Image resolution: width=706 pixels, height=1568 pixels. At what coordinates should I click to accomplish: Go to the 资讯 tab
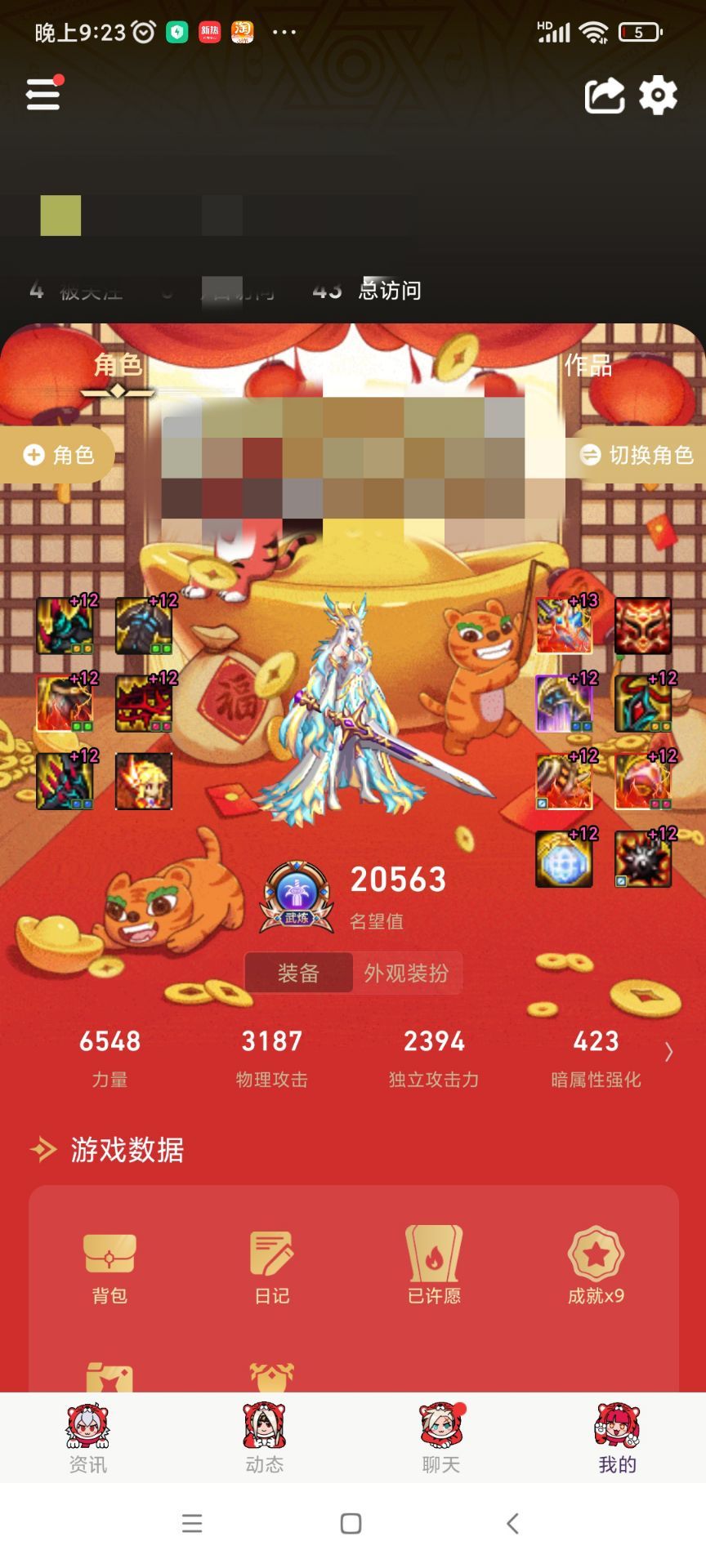tap(88, 1438)
